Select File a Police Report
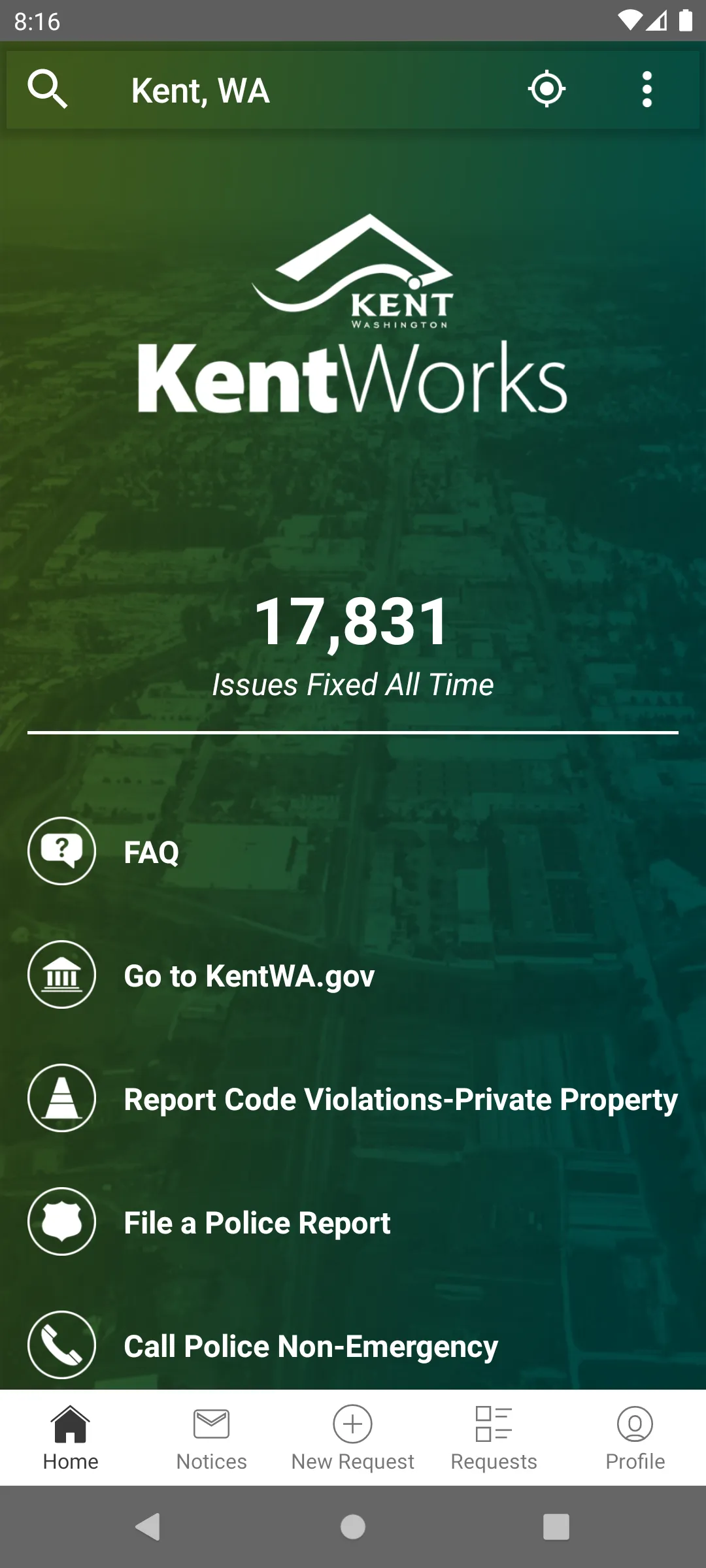This screenshot has width=706, height=1568. pyautogui.click(x=257, y=1222)
